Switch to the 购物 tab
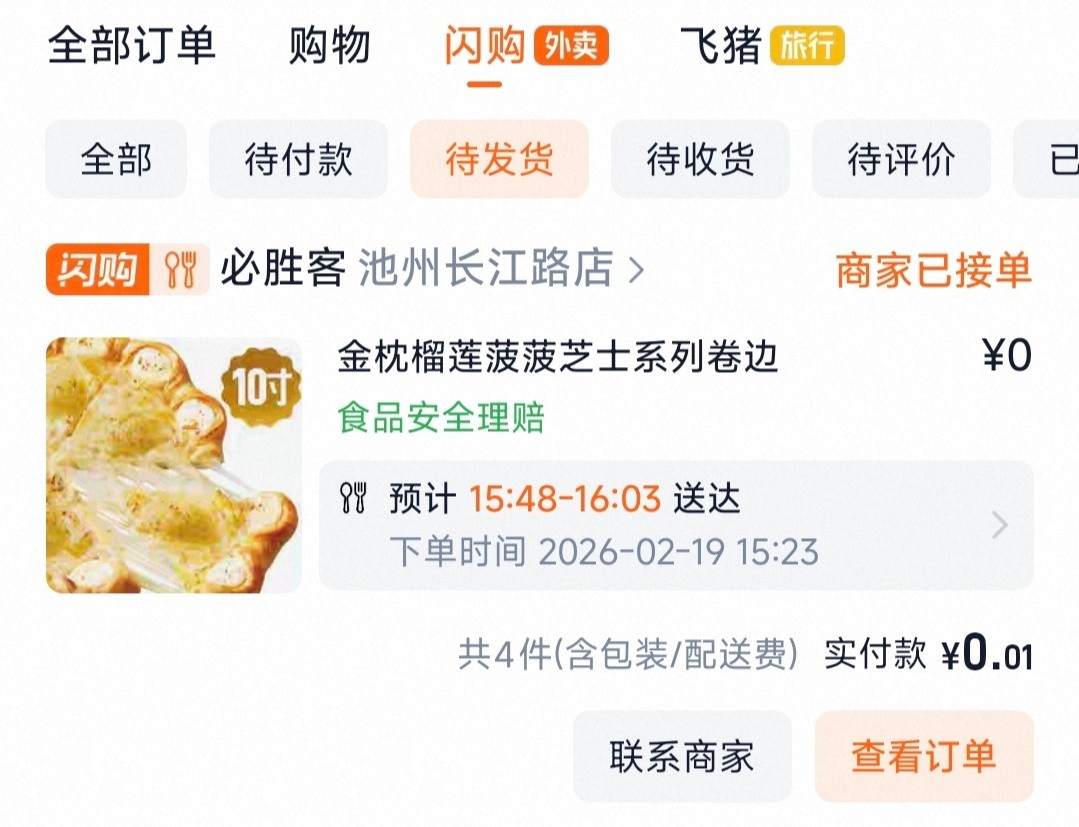This screenshot has width=1079, height=827. pyautogui.click(x=330, y=46)
